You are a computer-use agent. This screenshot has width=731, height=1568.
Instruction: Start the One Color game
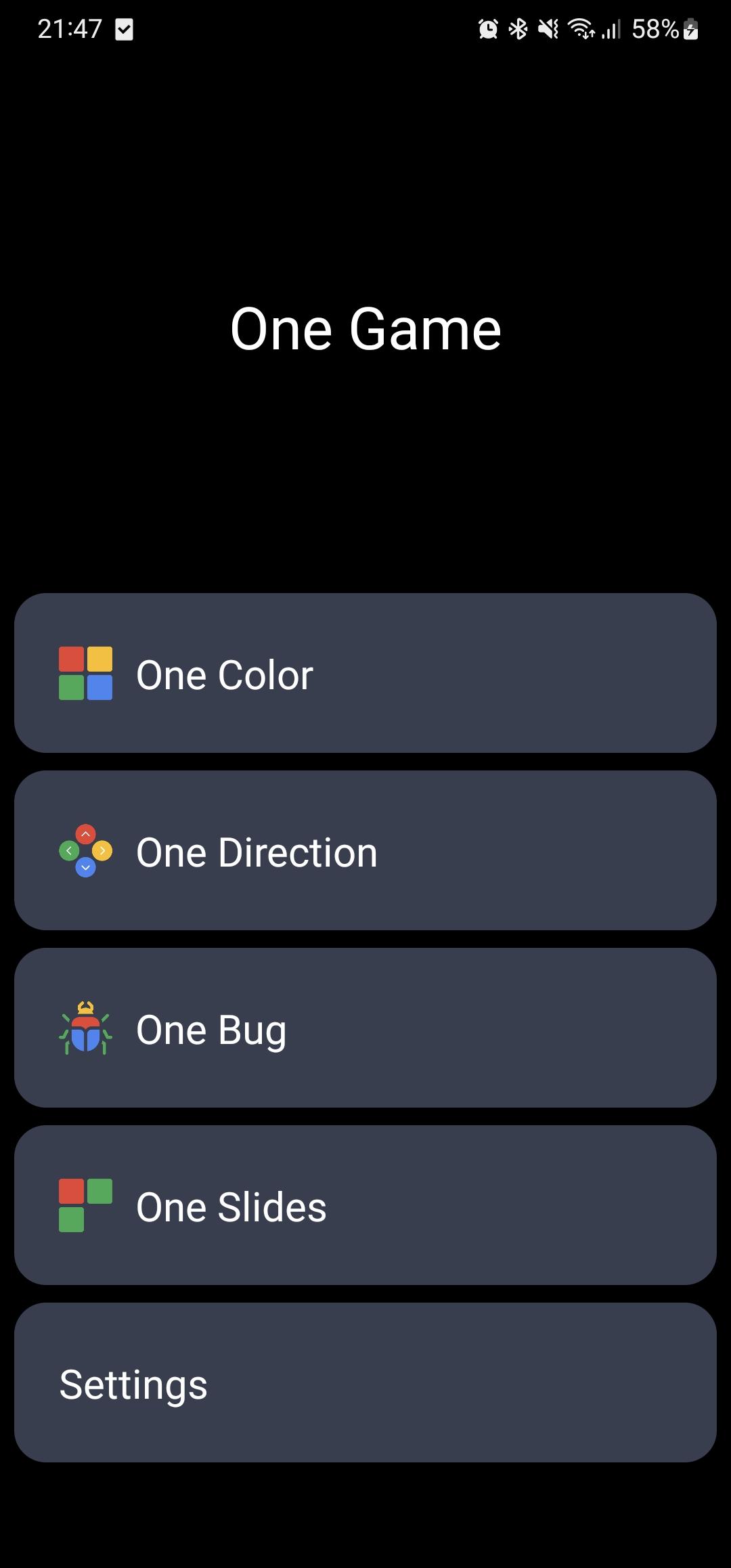tap(365, 674)
